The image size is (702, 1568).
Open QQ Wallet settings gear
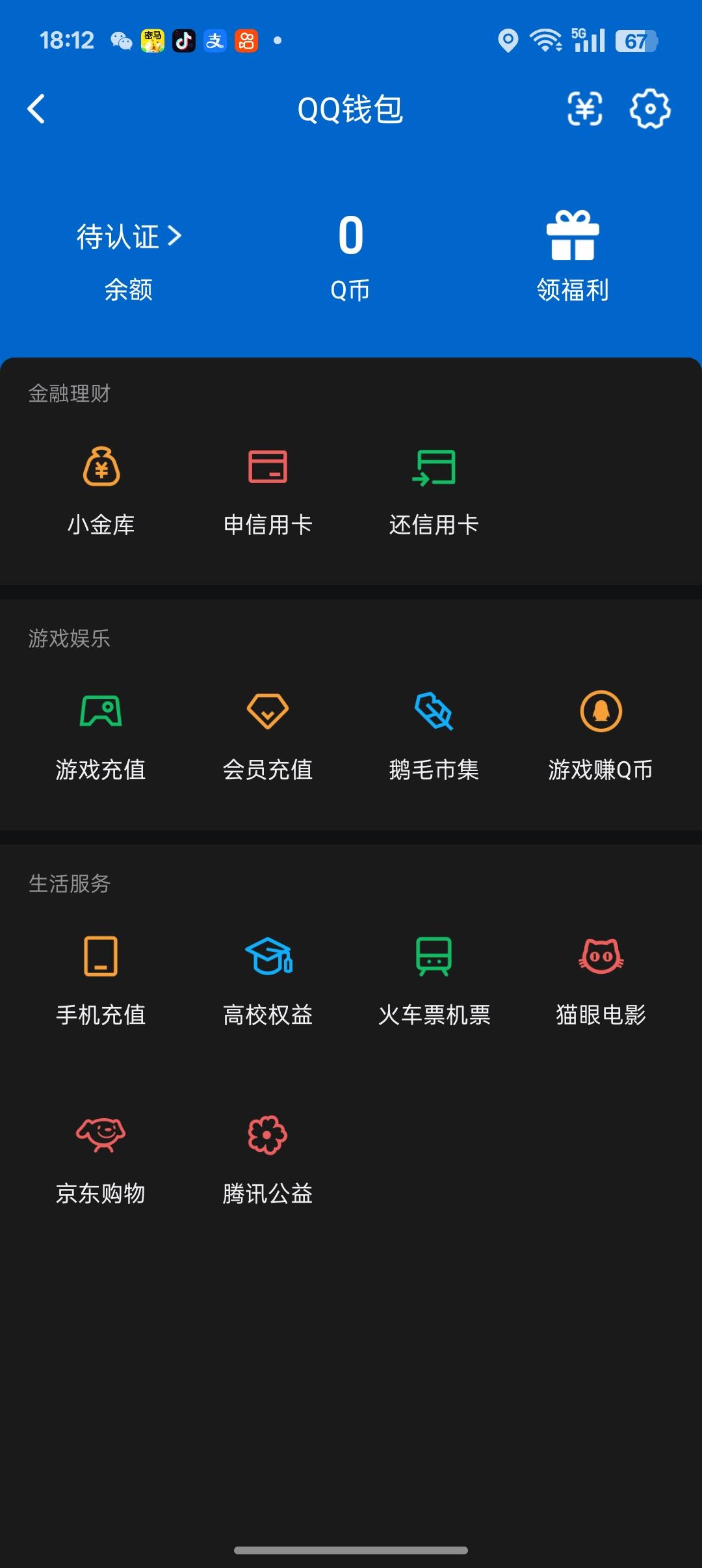click(648, 109)
